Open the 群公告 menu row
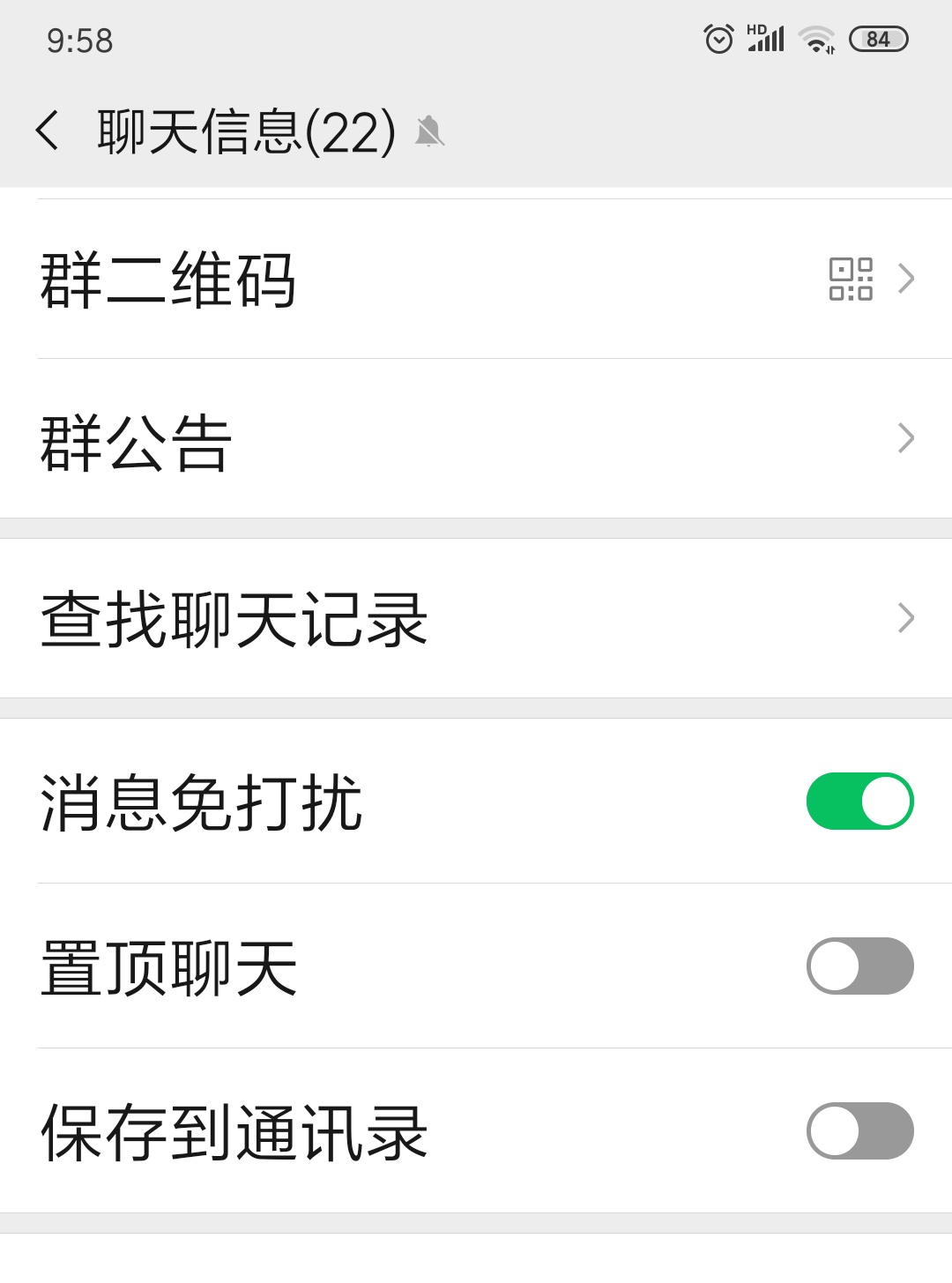Viewport: 952px width, 1283px height. pyautogui.click(x=353, y=438)
